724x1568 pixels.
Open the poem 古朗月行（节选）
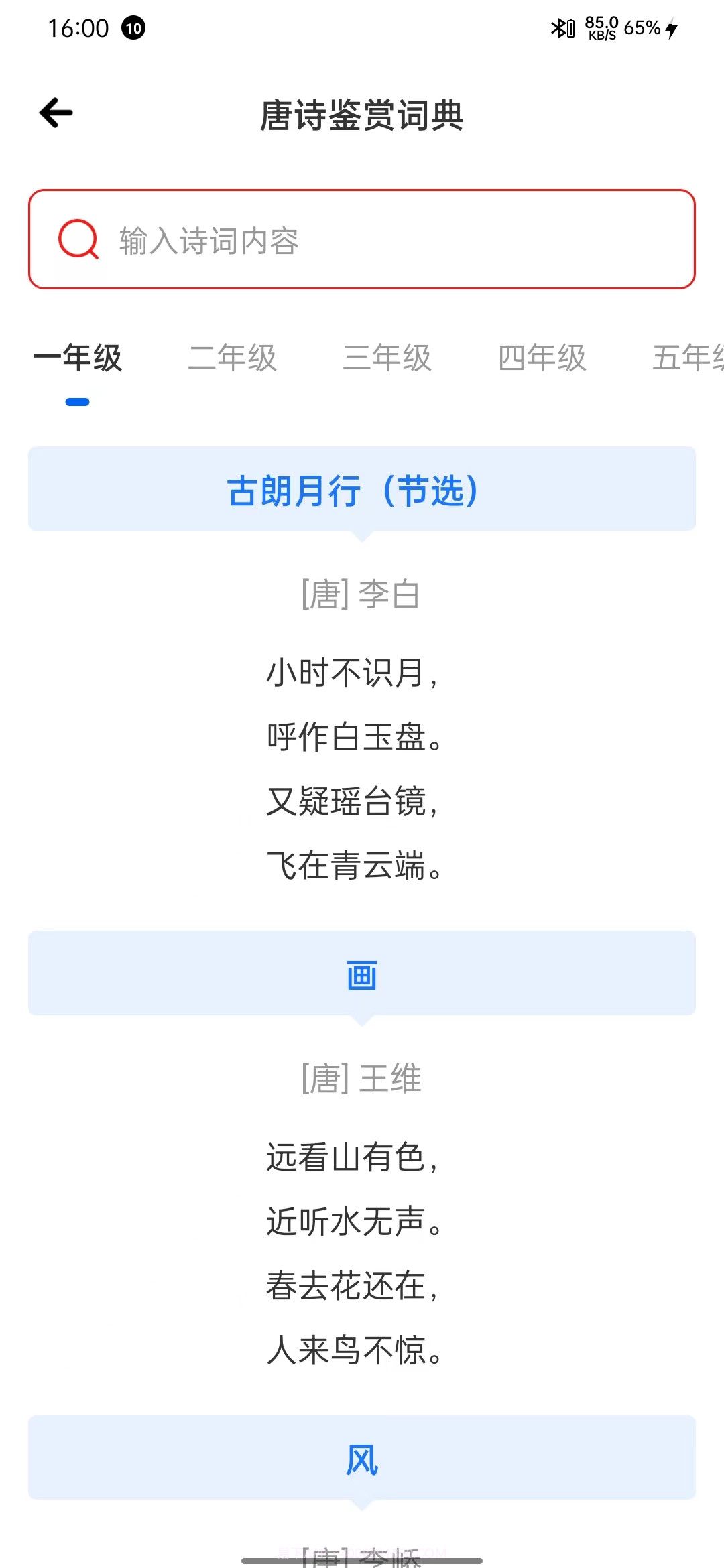click(x=362, y=491)
